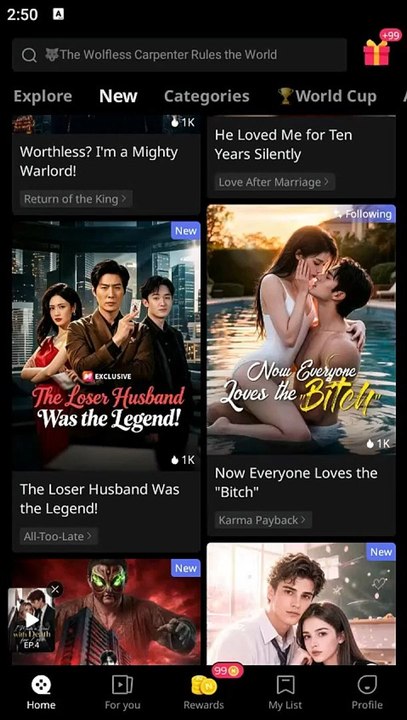
Task: Open the gift box with +99 badge
Action: (378, 50)
